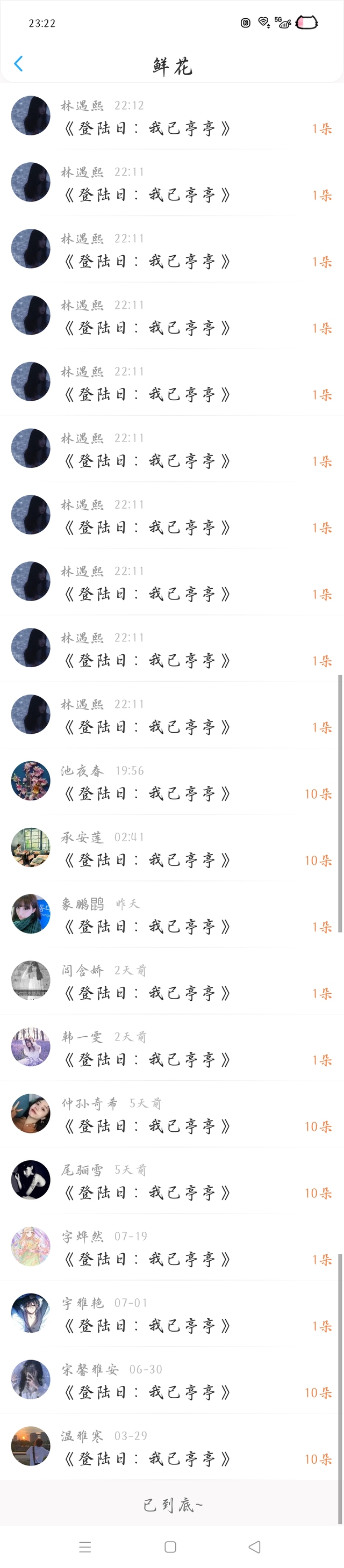View 宋馨雅安's flower entry dated 06-30
Viewport: 344px width, 1568px height.
coord(171,1380)
